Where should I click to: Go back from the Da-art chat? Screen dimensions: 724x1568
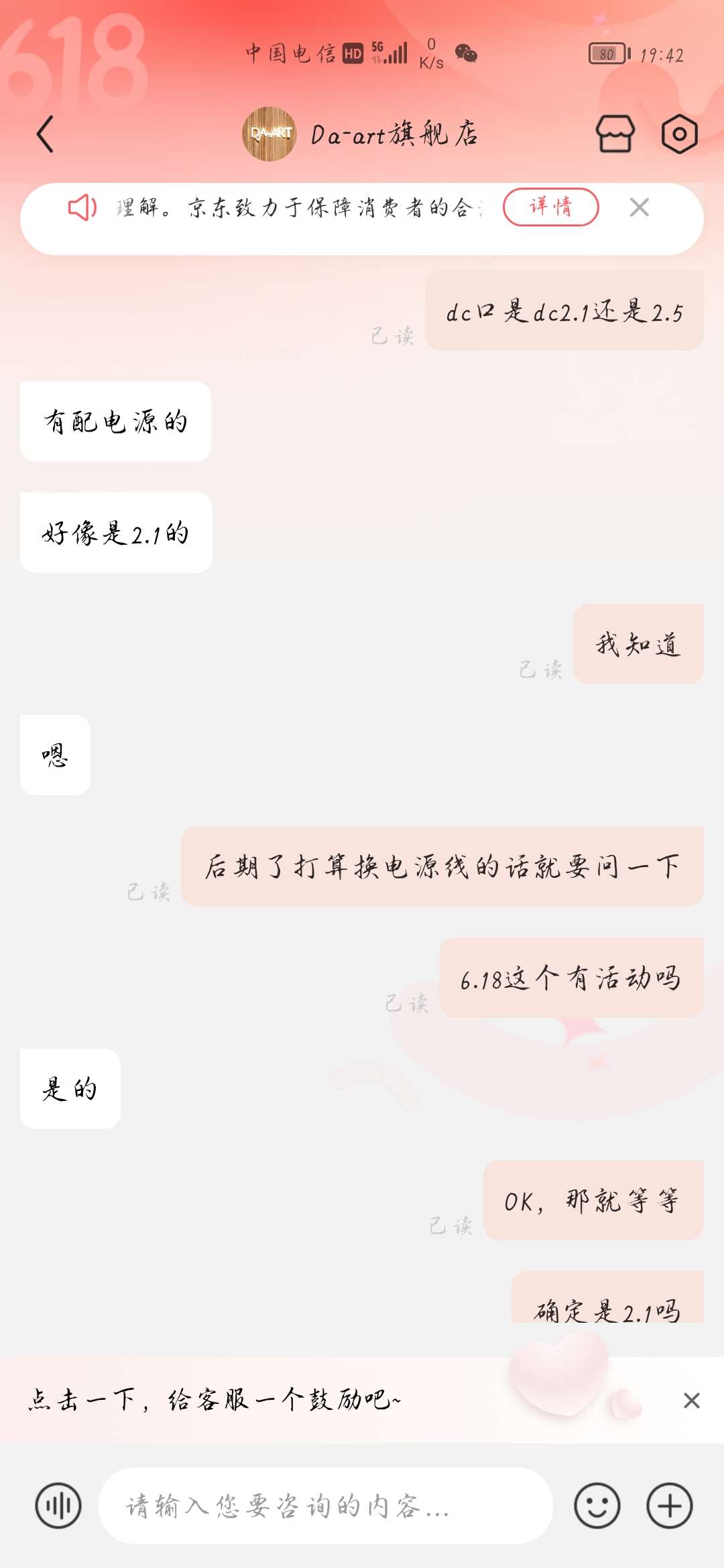point(45,134)
